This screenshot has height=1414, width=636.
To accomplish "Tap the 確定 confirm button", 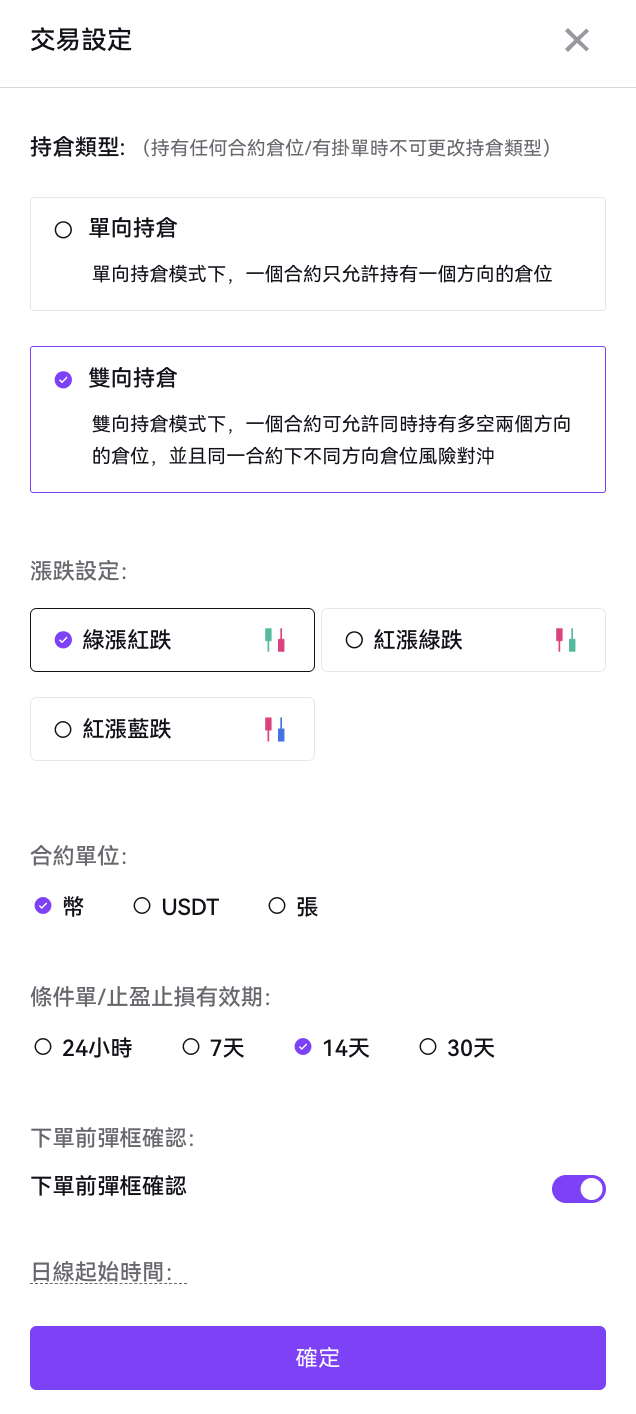I will pos(318,1358).
